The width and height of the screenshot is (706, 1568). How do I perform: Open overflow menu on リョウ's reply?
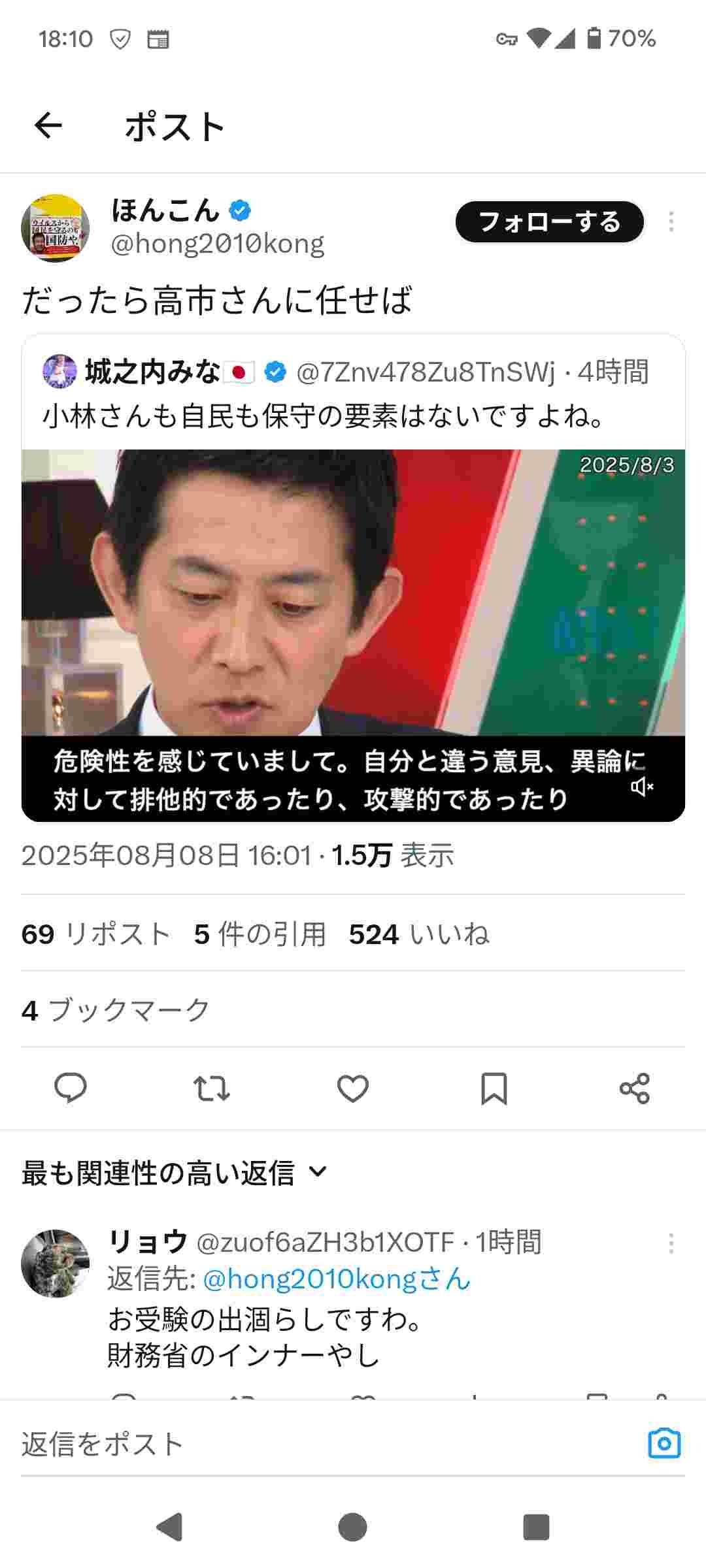pos(671,1243)
